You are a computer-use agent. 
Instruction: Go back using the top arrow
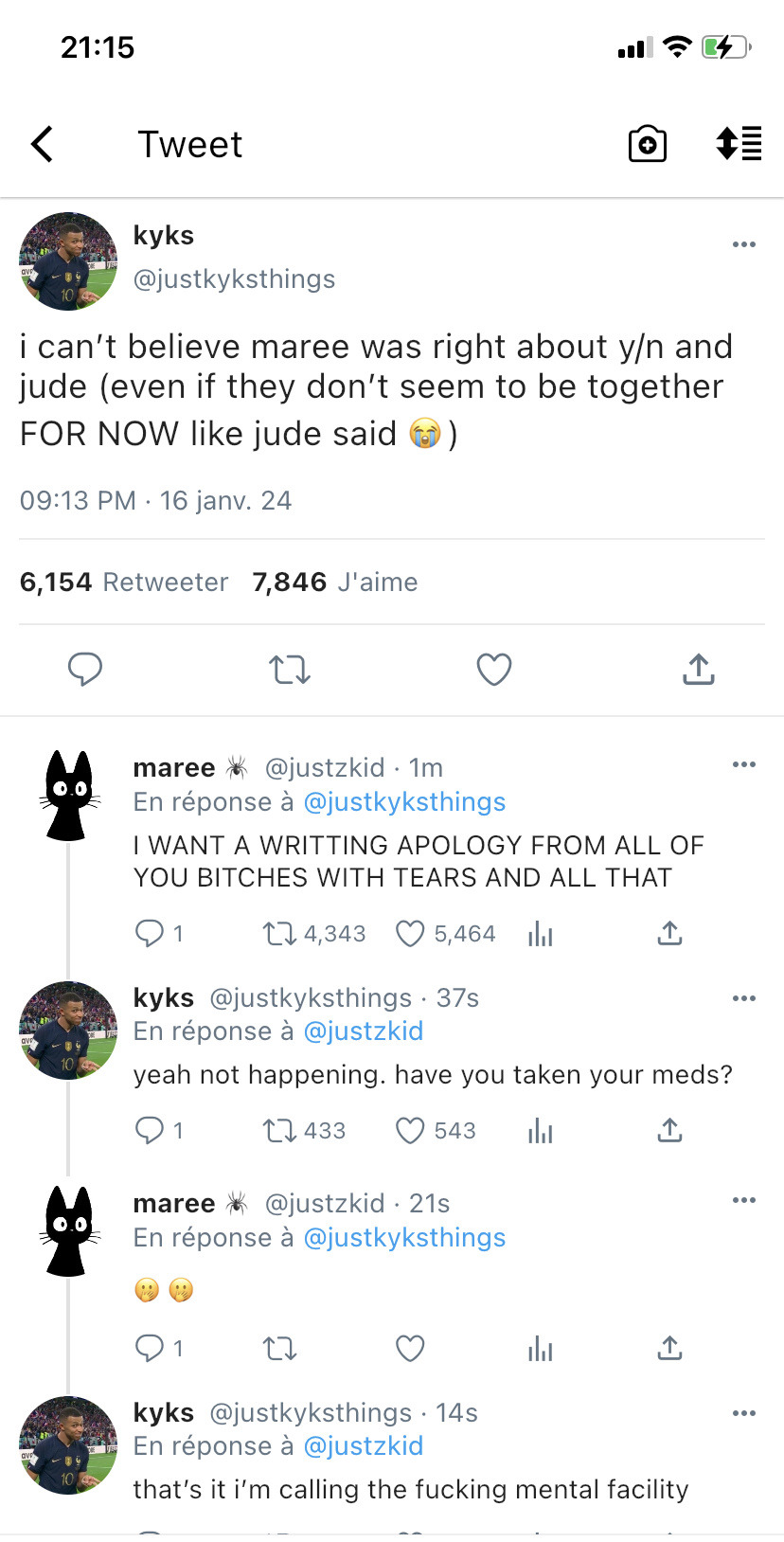coord(43,145)
